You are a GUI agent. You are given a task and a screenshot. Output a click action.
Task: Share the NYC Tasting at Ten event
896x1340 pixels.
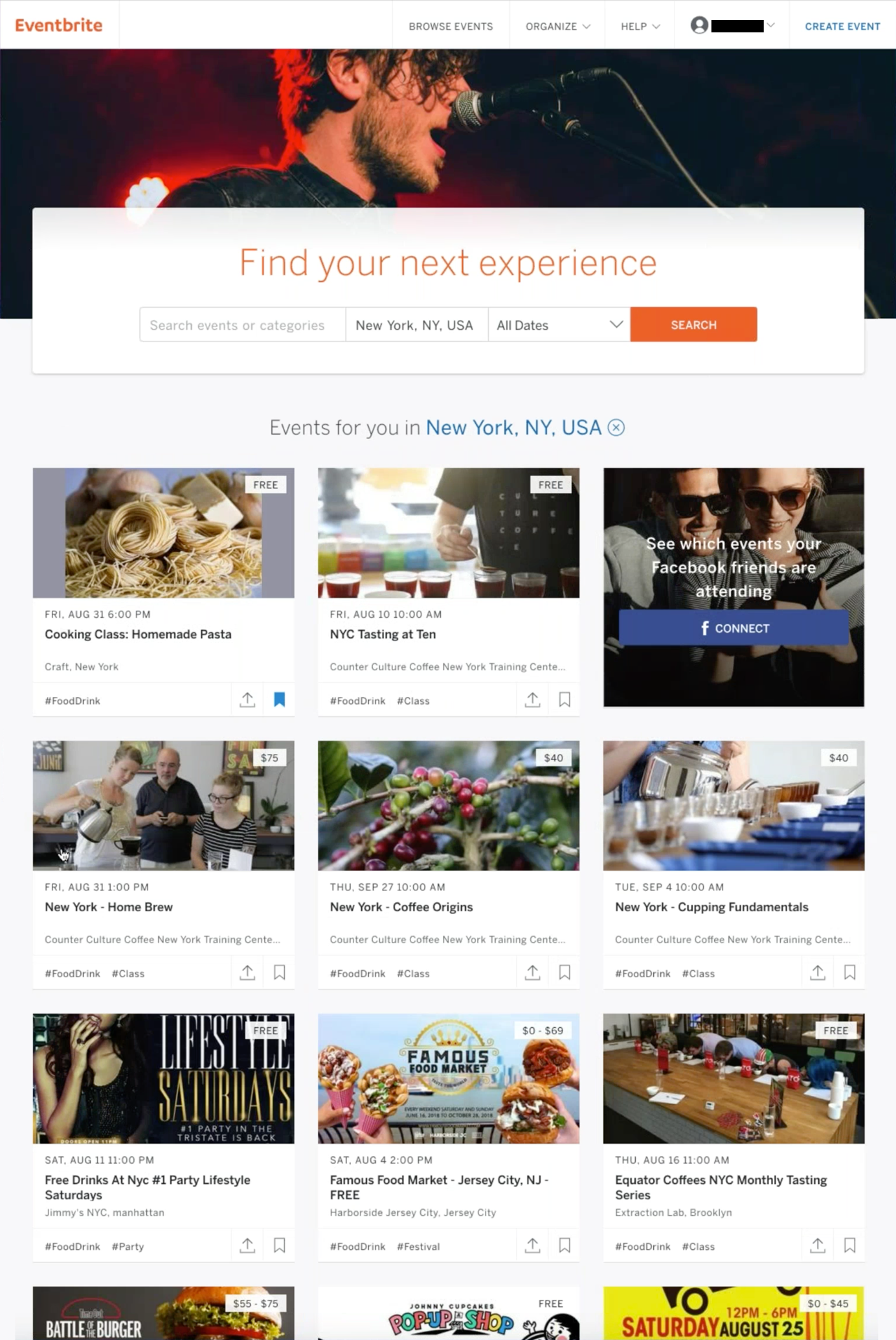click(532, 699)
